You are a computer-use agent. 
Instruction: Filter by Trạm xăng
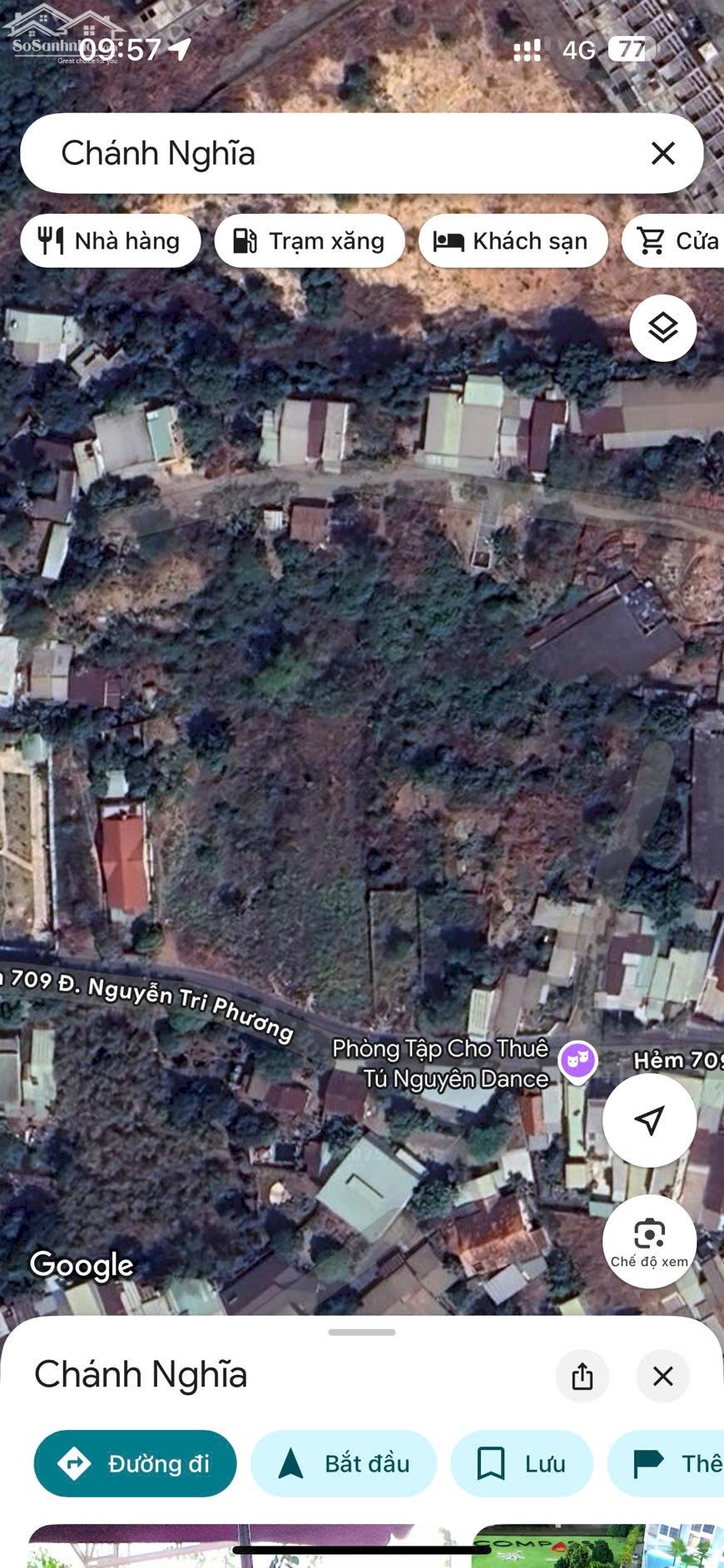[x=310, y=241]
